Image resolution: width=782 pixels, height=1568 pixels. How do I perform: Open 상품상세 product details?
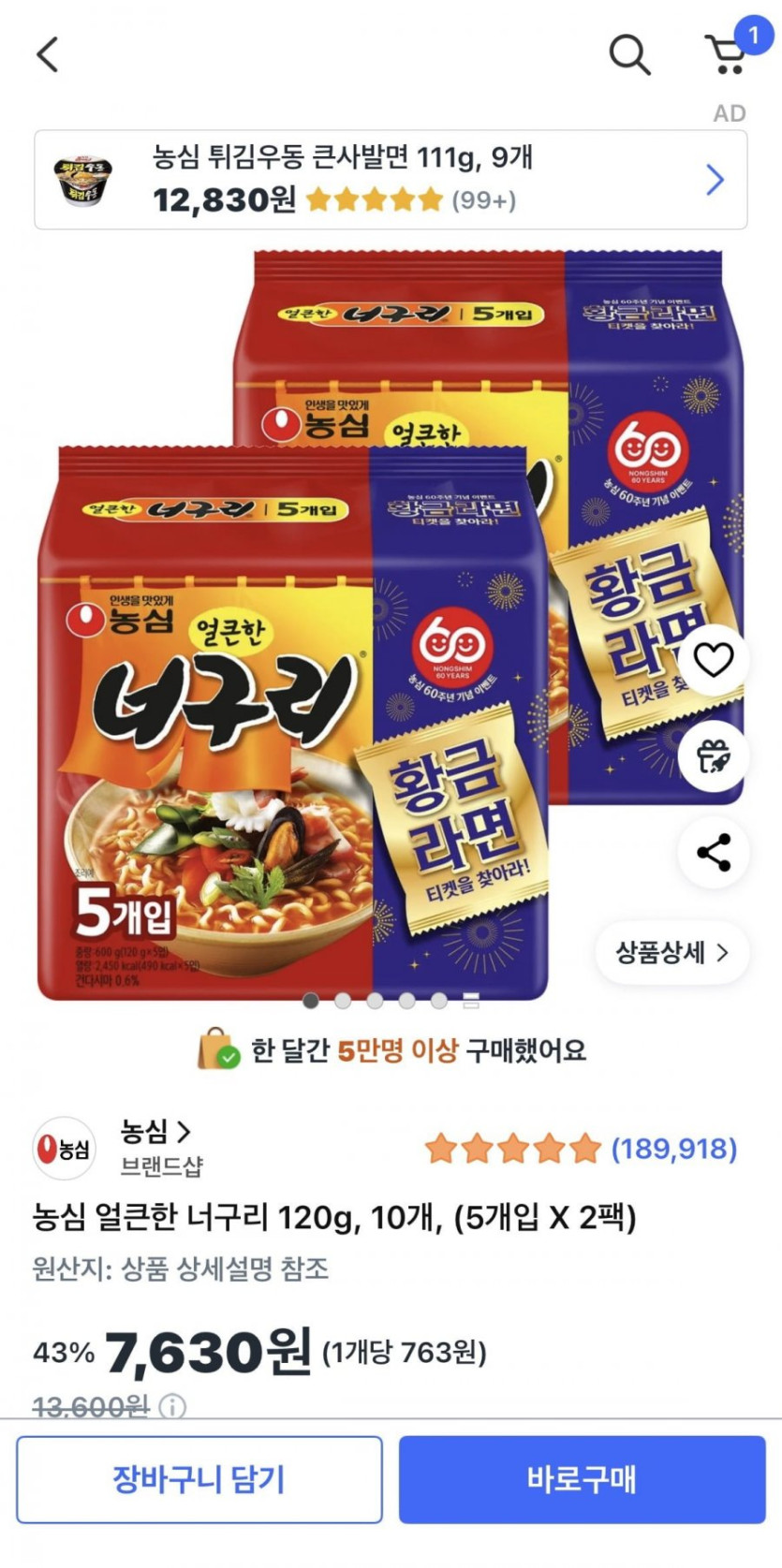pyautogui.click(x=671, y=953)
